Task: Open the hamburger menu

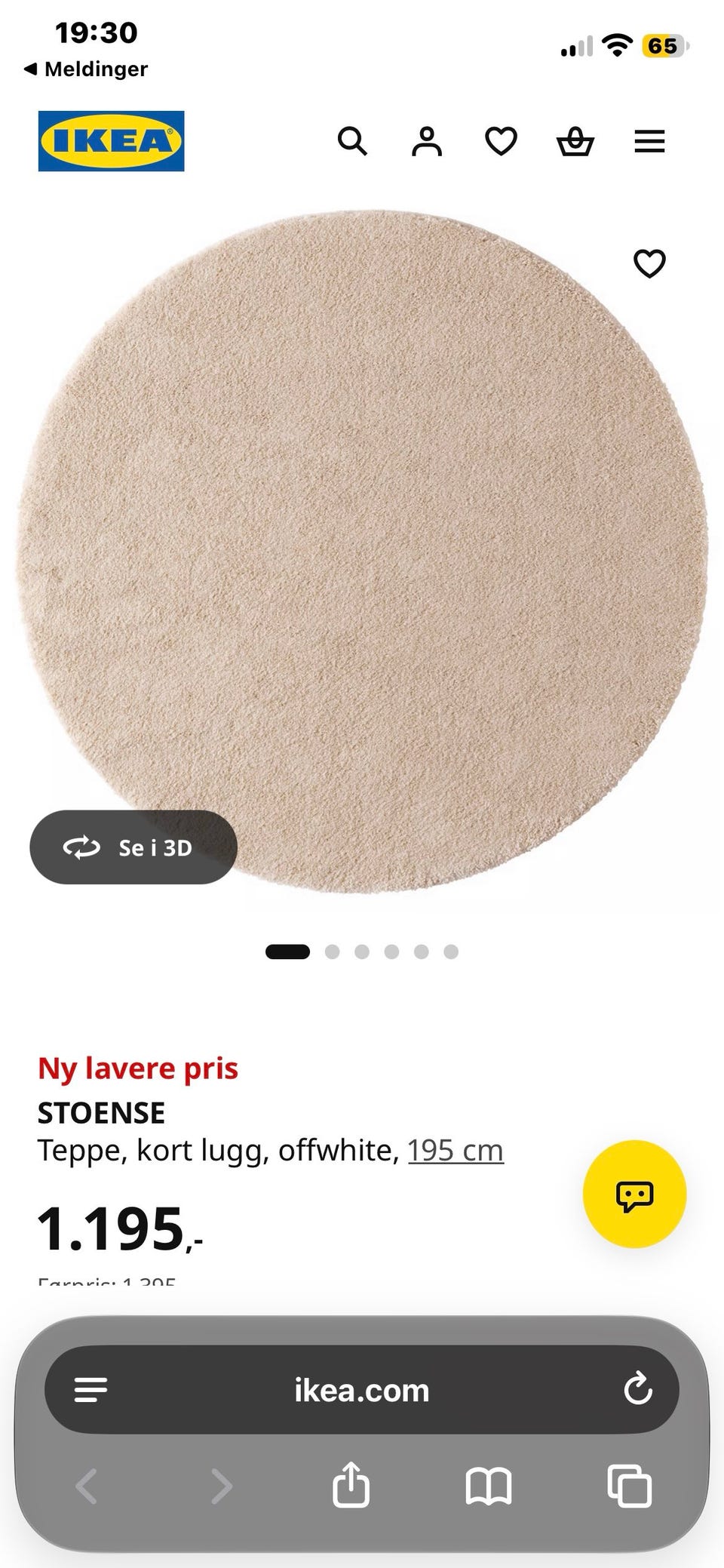Action: 649,141
